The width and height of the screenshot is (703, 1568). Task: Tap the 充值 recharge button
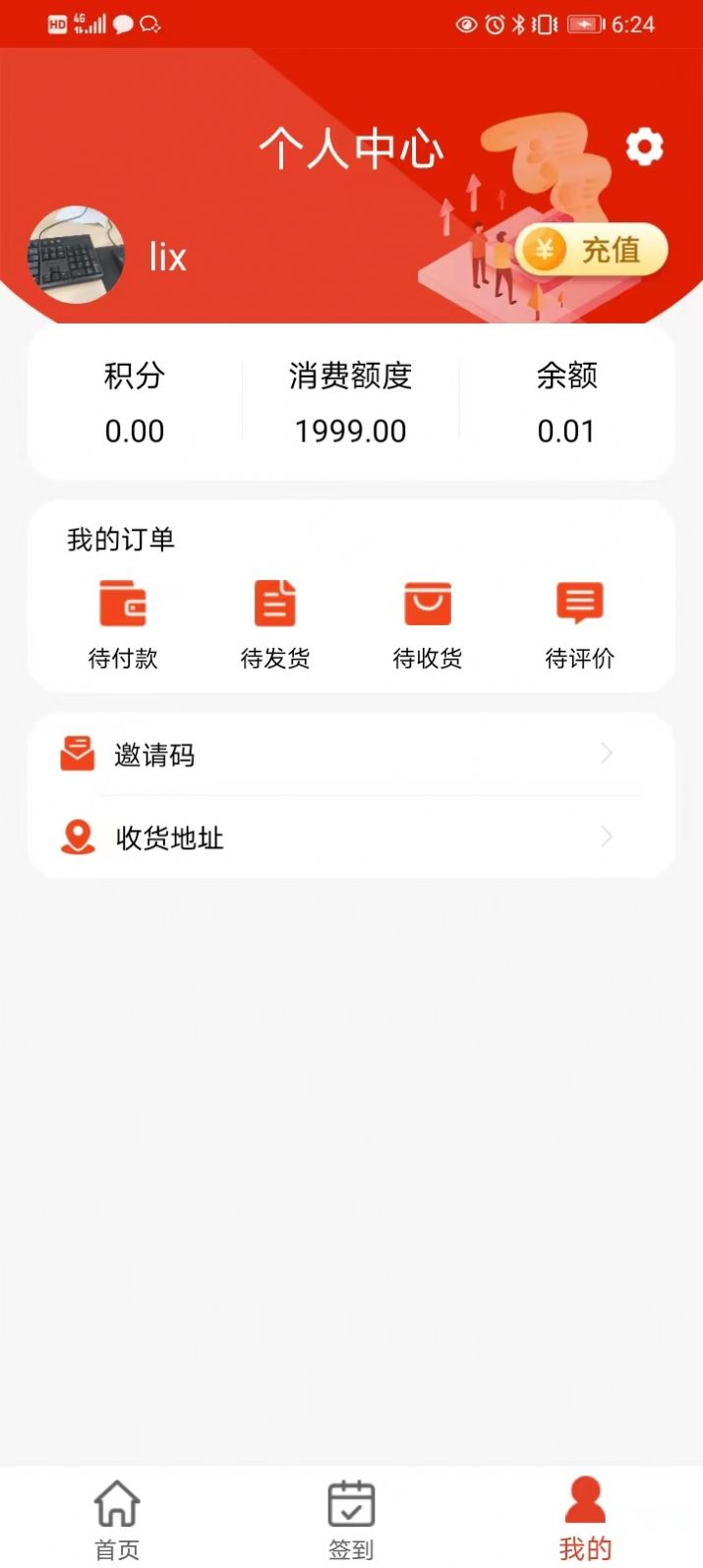click(592, 251)
